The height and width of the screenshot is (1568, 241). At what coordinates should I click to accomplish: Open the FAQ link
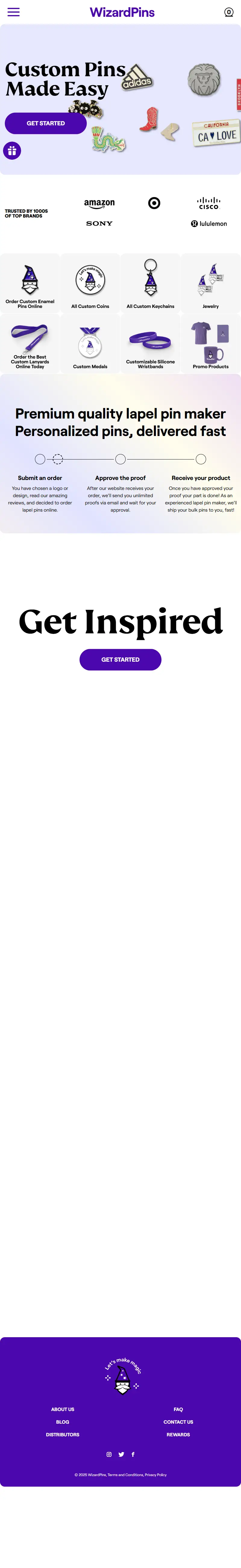tap(178, 1409)
